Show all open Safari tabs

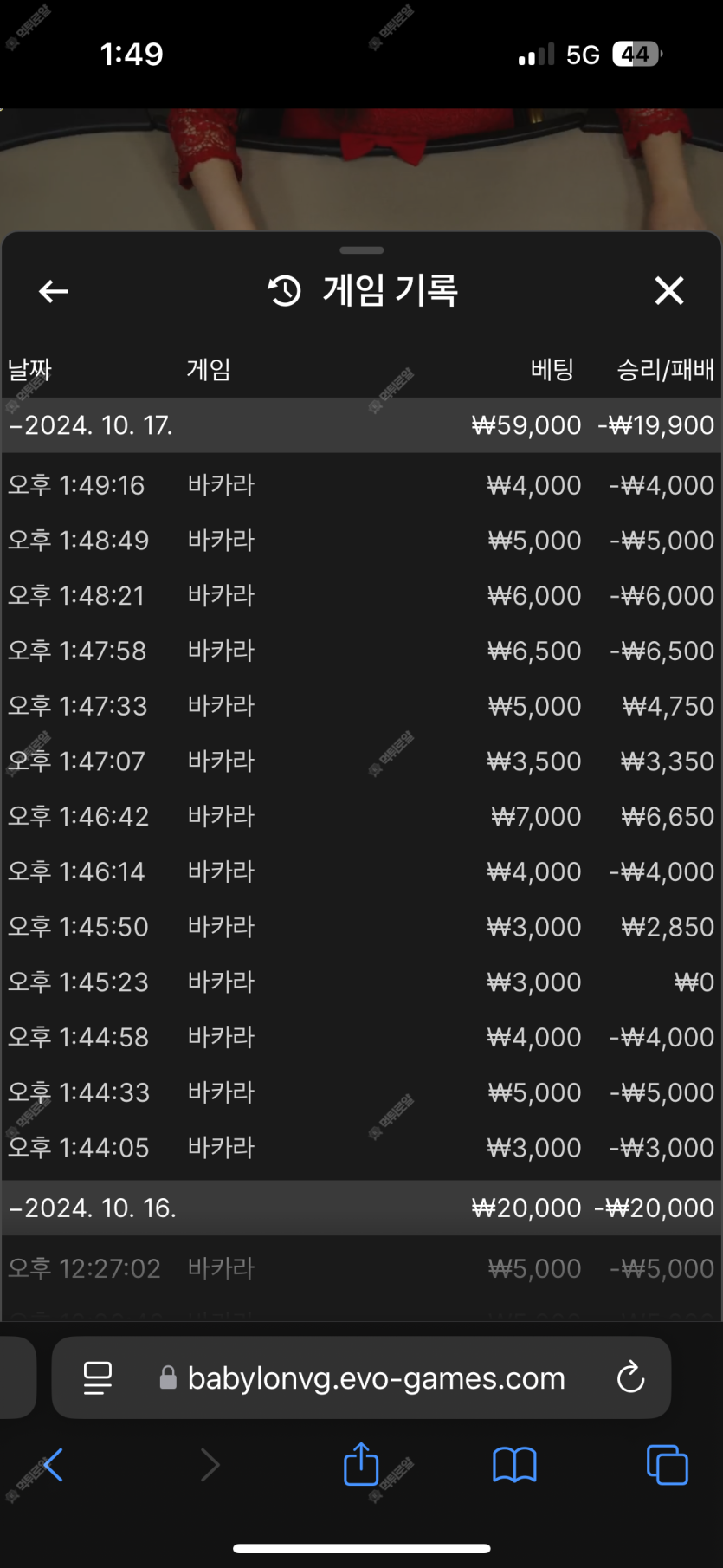(x=668, y=1465)
